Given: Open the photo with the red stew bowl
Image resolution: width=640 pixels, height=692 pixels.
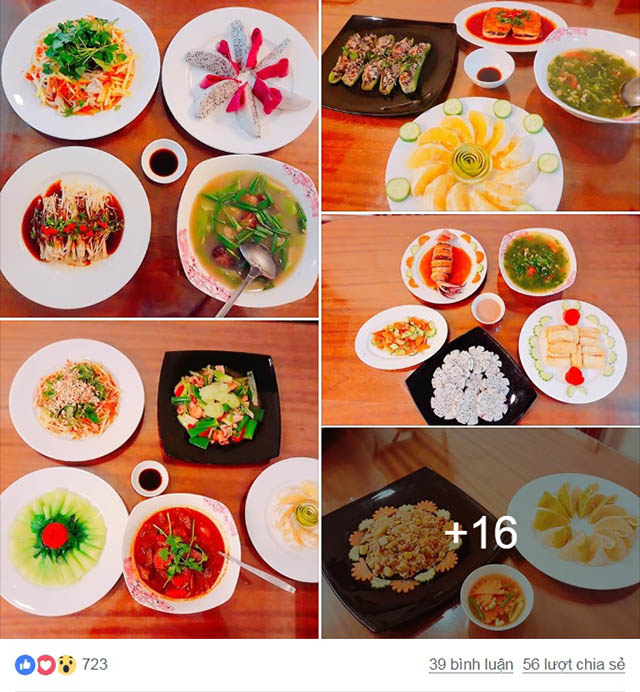Looking at the screenshot, I should click(x=160, y=478).
